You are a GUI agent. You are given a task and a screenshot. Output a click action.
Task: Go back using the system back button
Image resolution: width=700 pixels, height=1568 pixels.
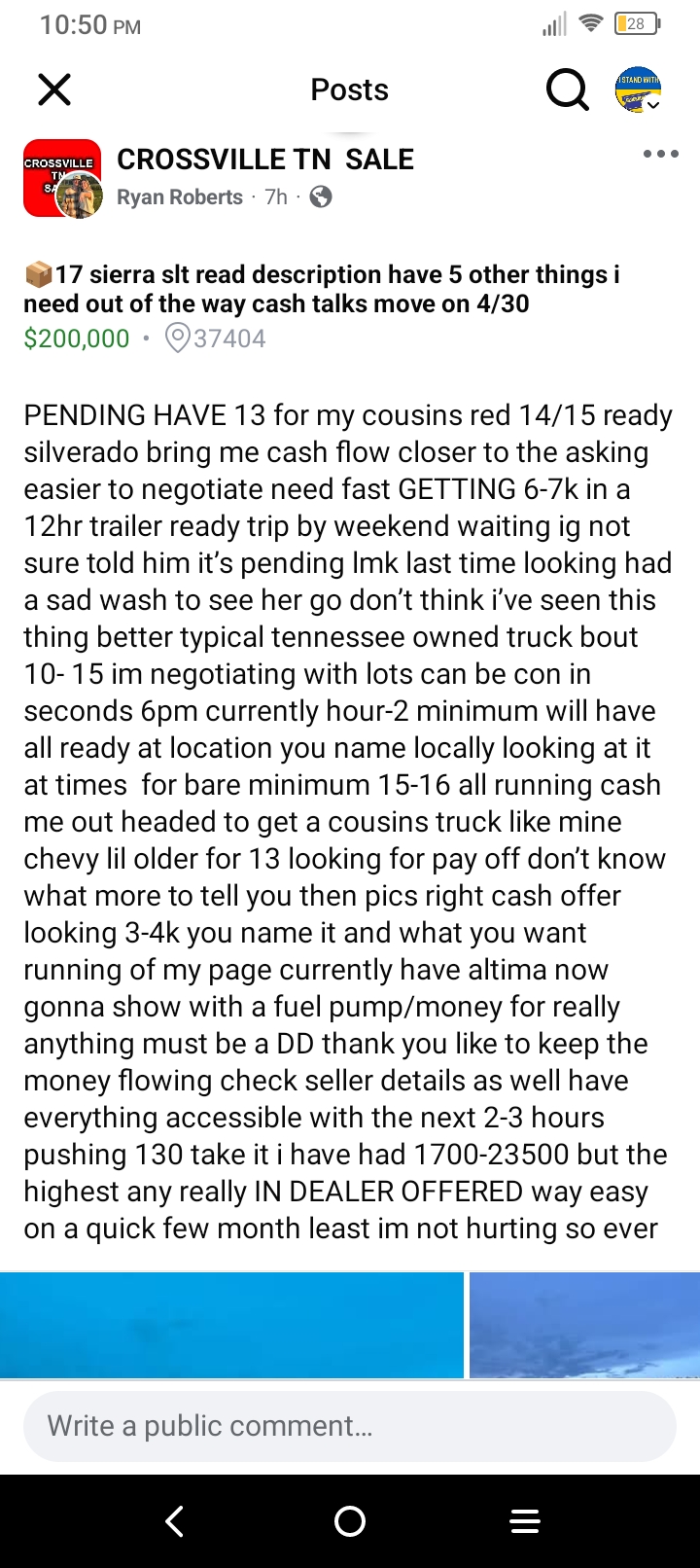(x=175, y=1521)
